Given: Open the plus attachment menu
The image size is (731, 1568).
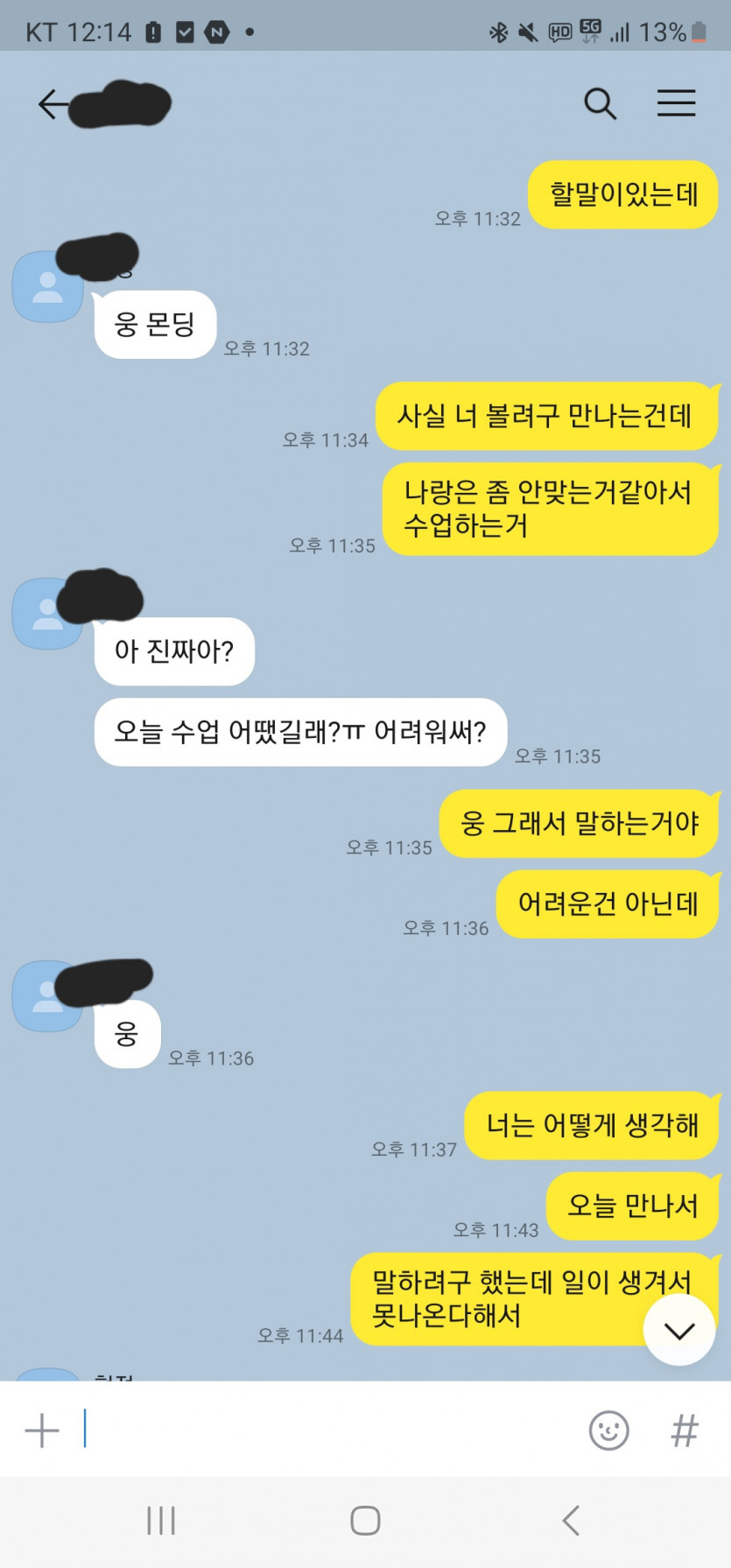Looking at the screenshot, I should [41, 1431].
